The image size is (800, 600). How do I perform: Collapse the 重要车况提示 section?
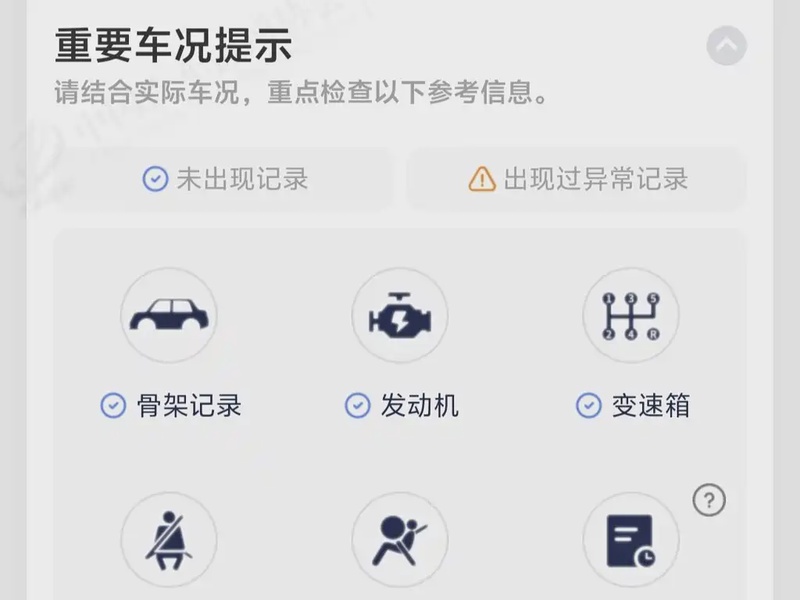tap(726, 46)
